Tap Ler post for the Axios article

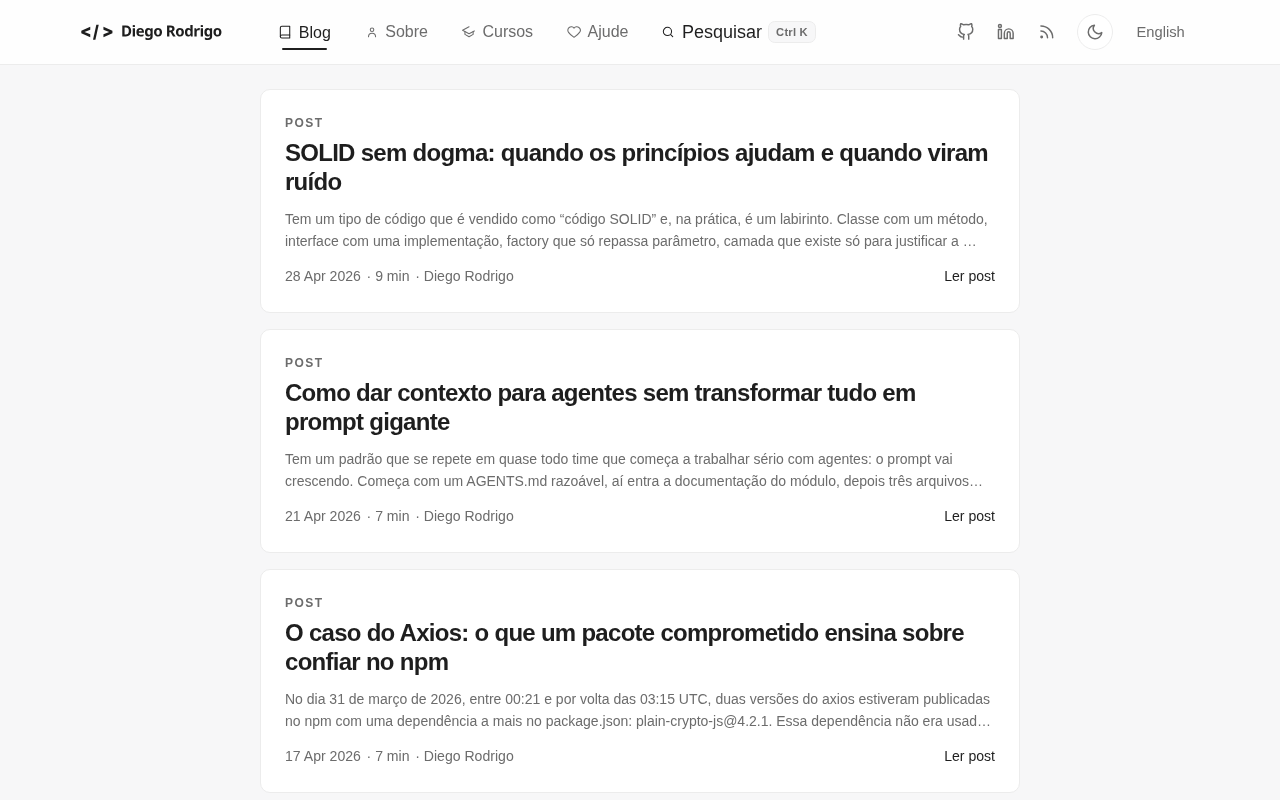coord(969,756)
